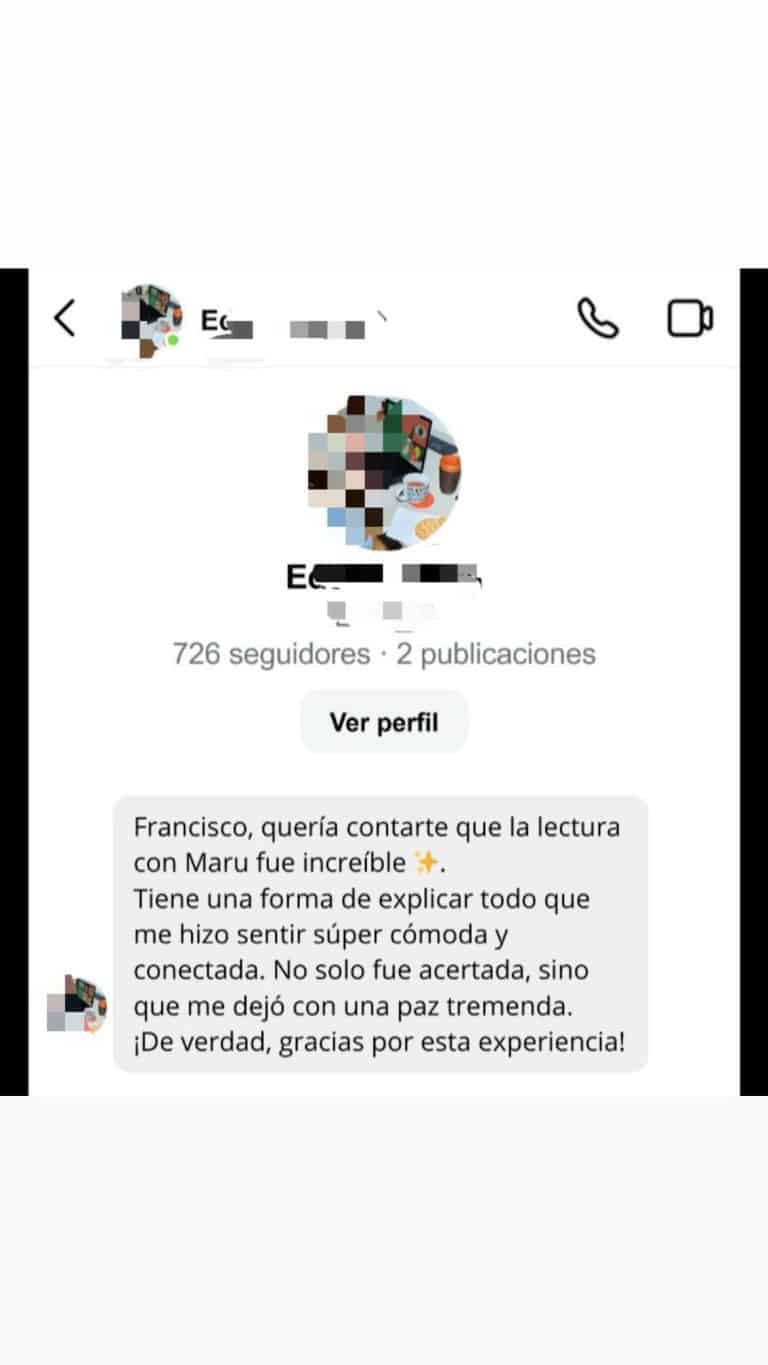Tap the large circular profile picture
The image size is (768, 1365).
[384, 472]
